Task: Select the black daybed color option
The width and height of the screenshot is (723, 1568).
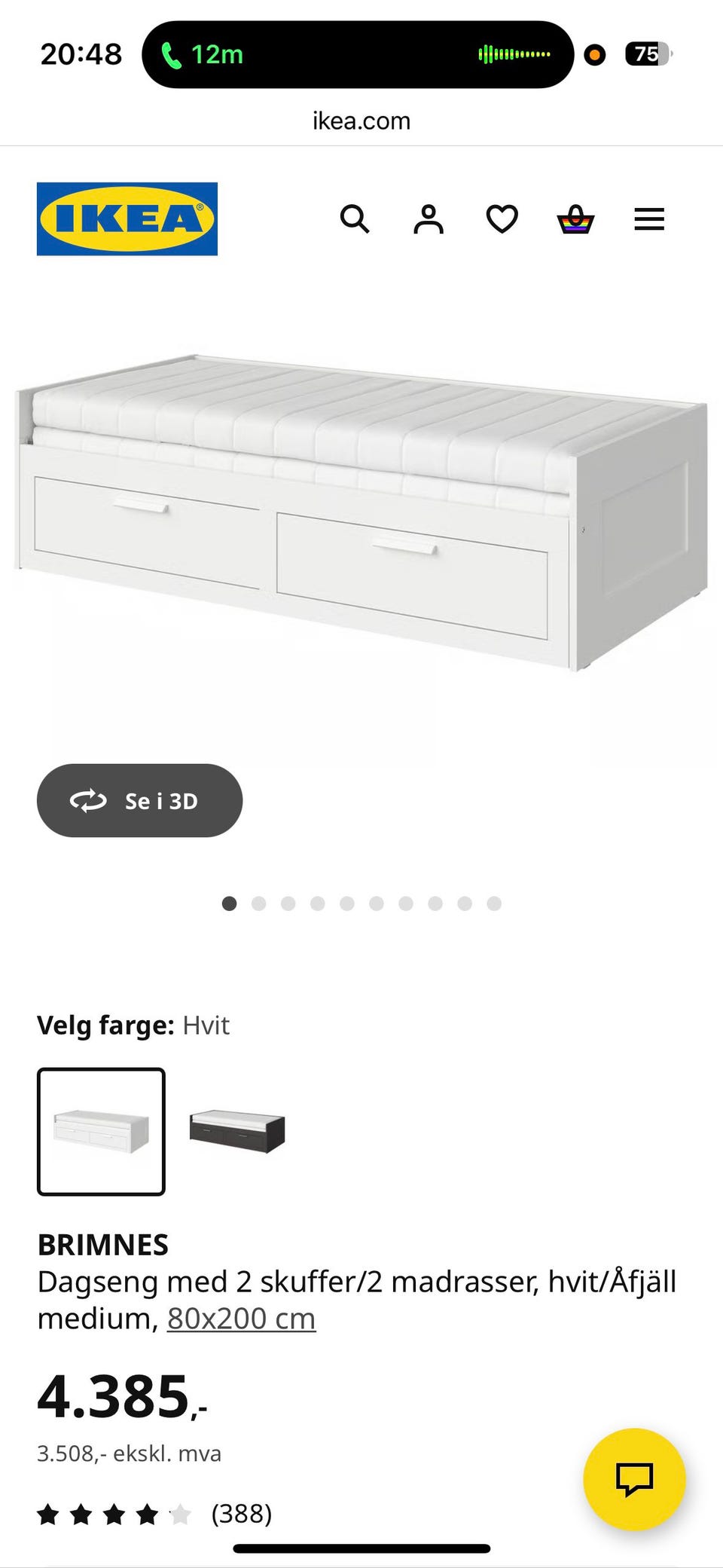Action: click(236, 1132)
